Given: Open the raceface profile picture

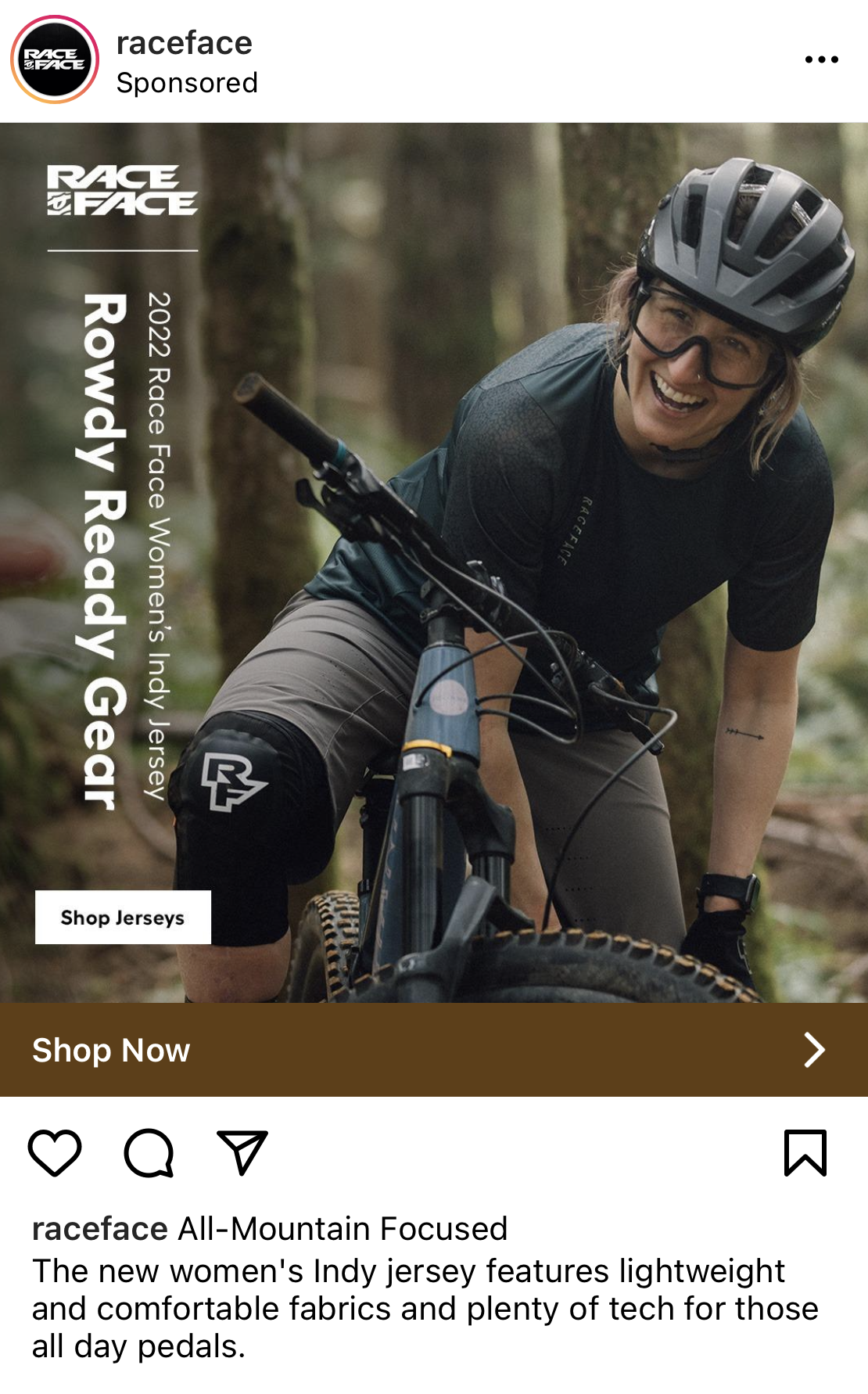Looking at the screenshot, I should tap(55, 59).
